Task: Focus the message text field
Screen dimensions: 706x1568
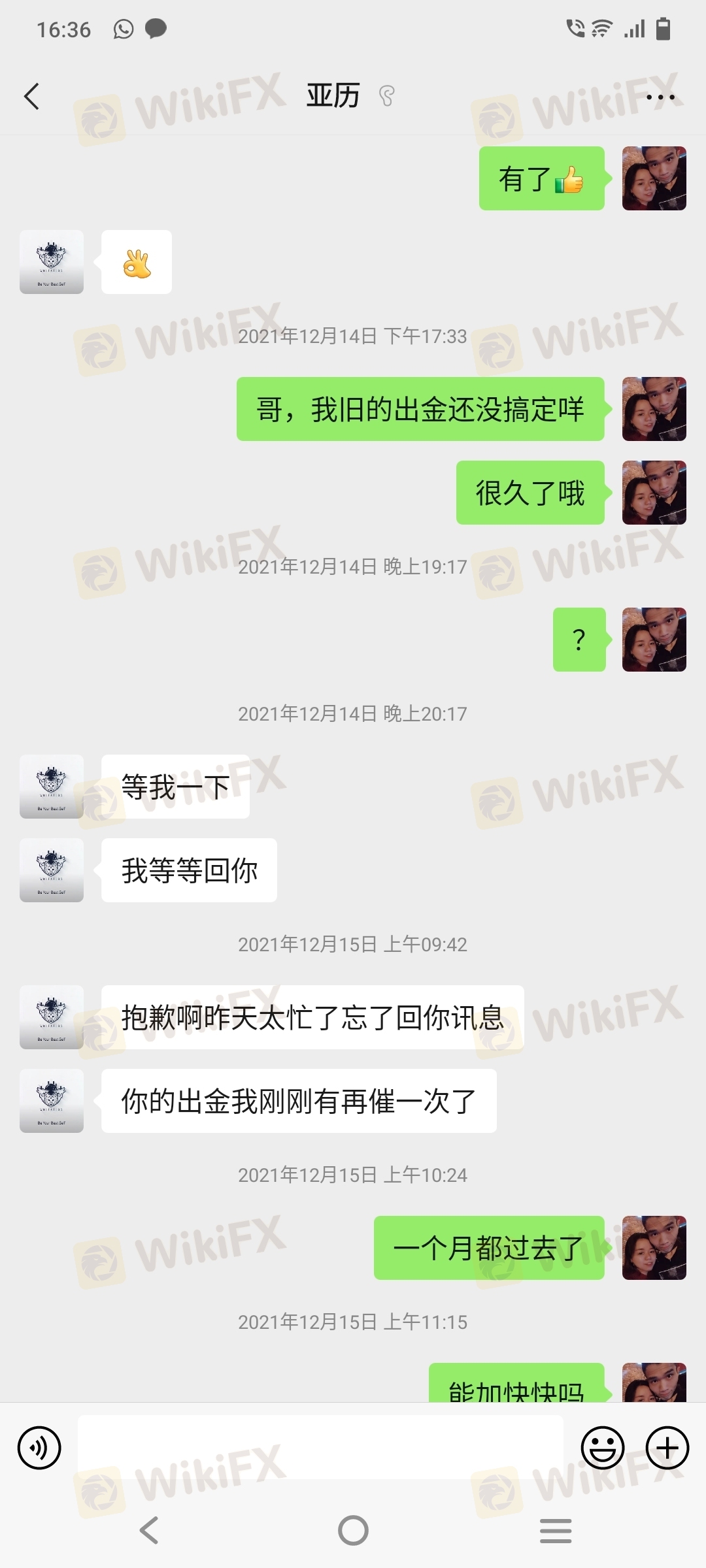Action: pyautogui.click(x=320, y=1446)
